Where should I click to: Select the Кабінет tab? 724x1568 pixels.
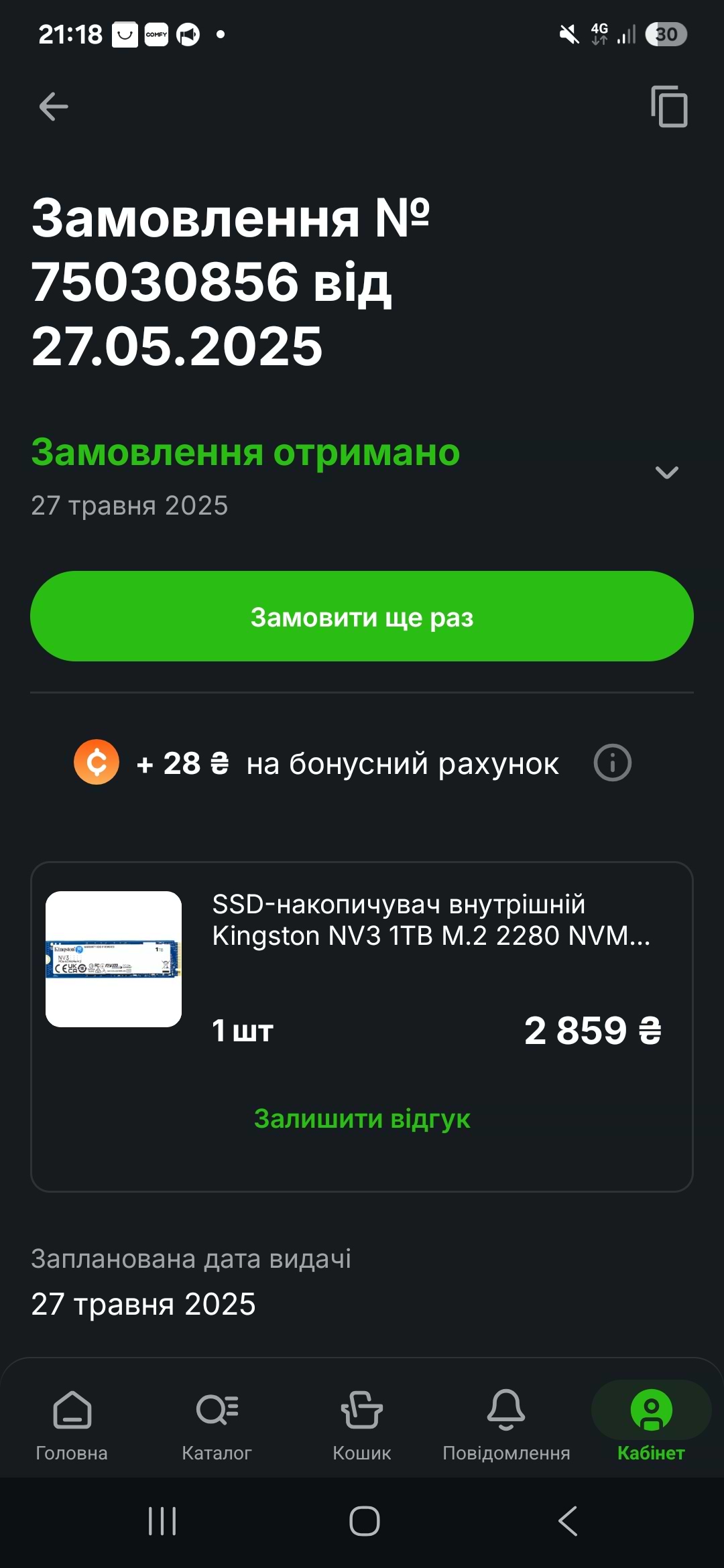[651, 1422]
